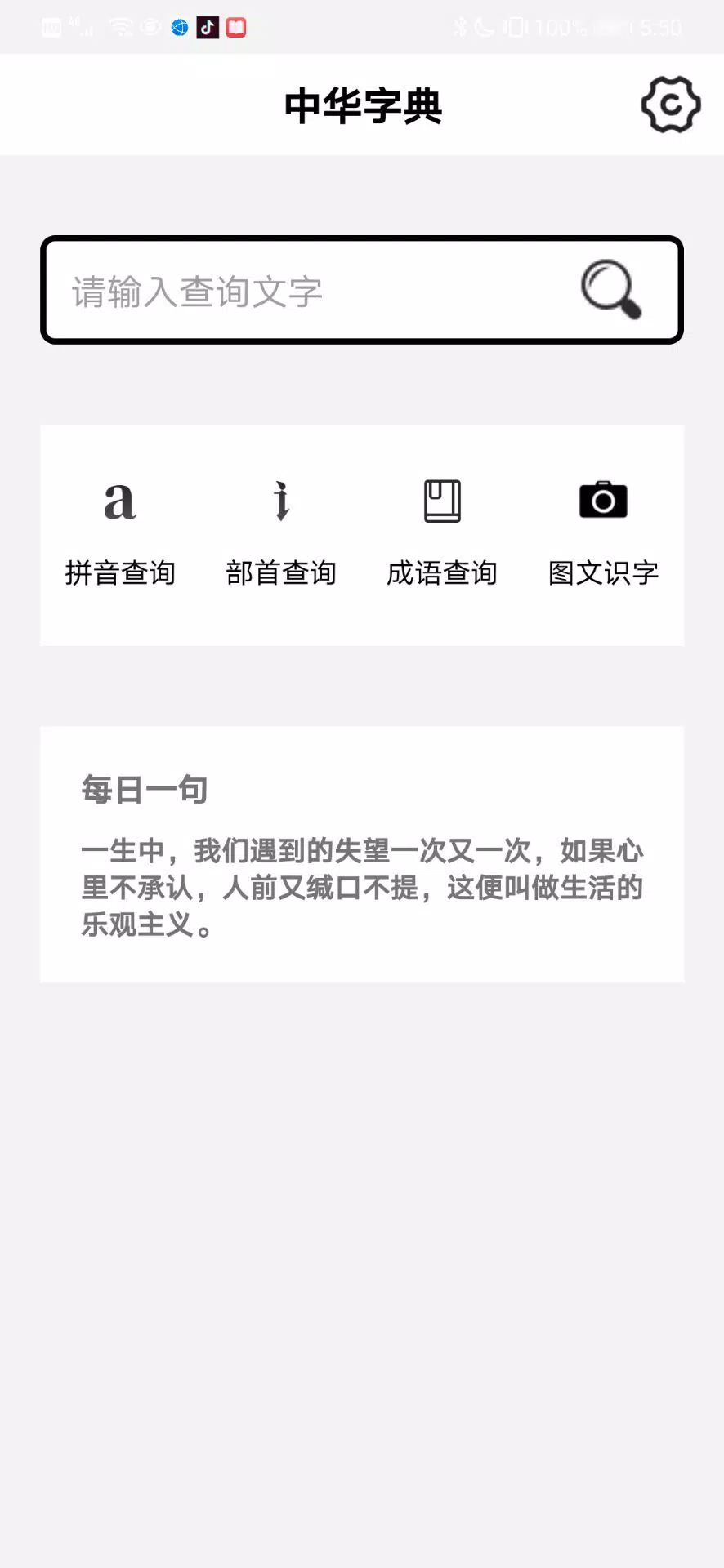Select the 部首查询 label

pyautogui.click(x=282, y=572)
